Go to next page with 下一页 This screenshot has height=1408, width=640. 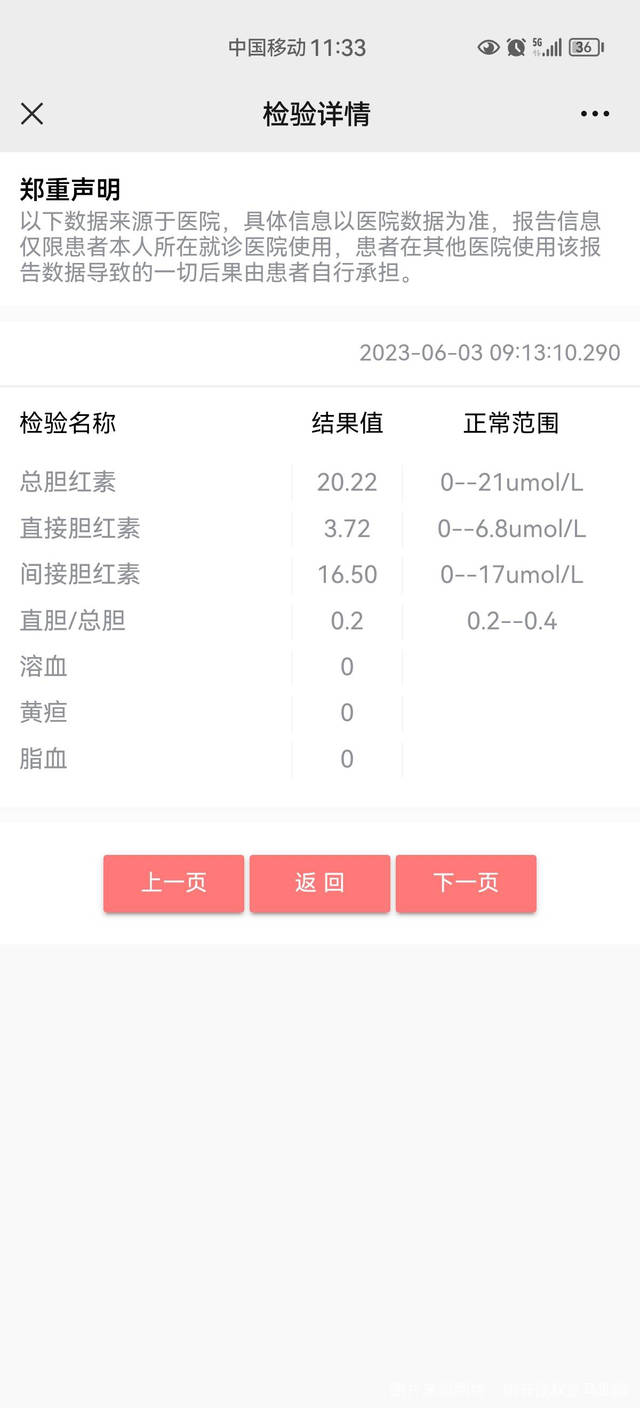(x=466, y=883)
